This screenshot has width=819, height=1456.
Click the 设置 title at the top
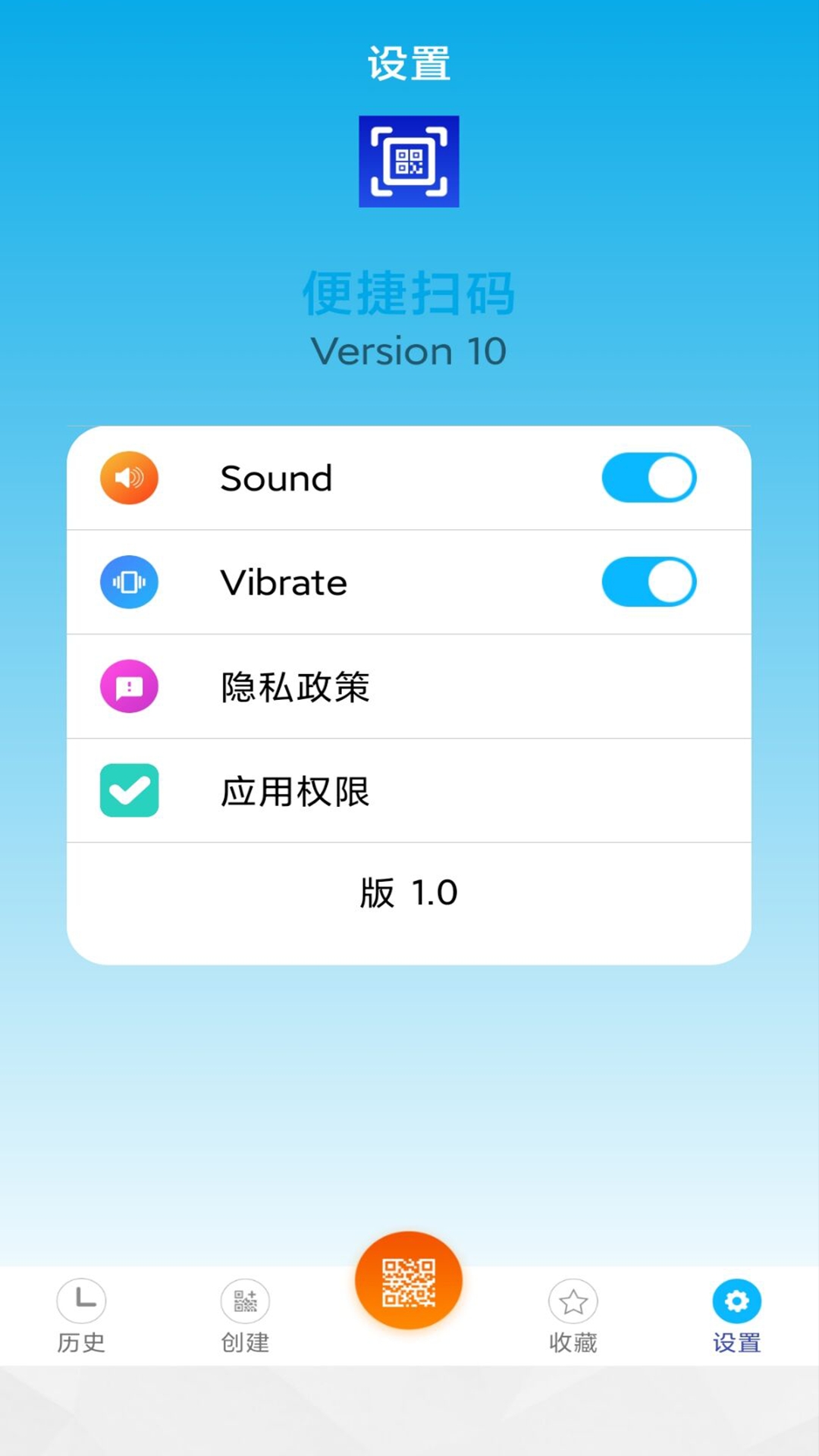(409, 64)
